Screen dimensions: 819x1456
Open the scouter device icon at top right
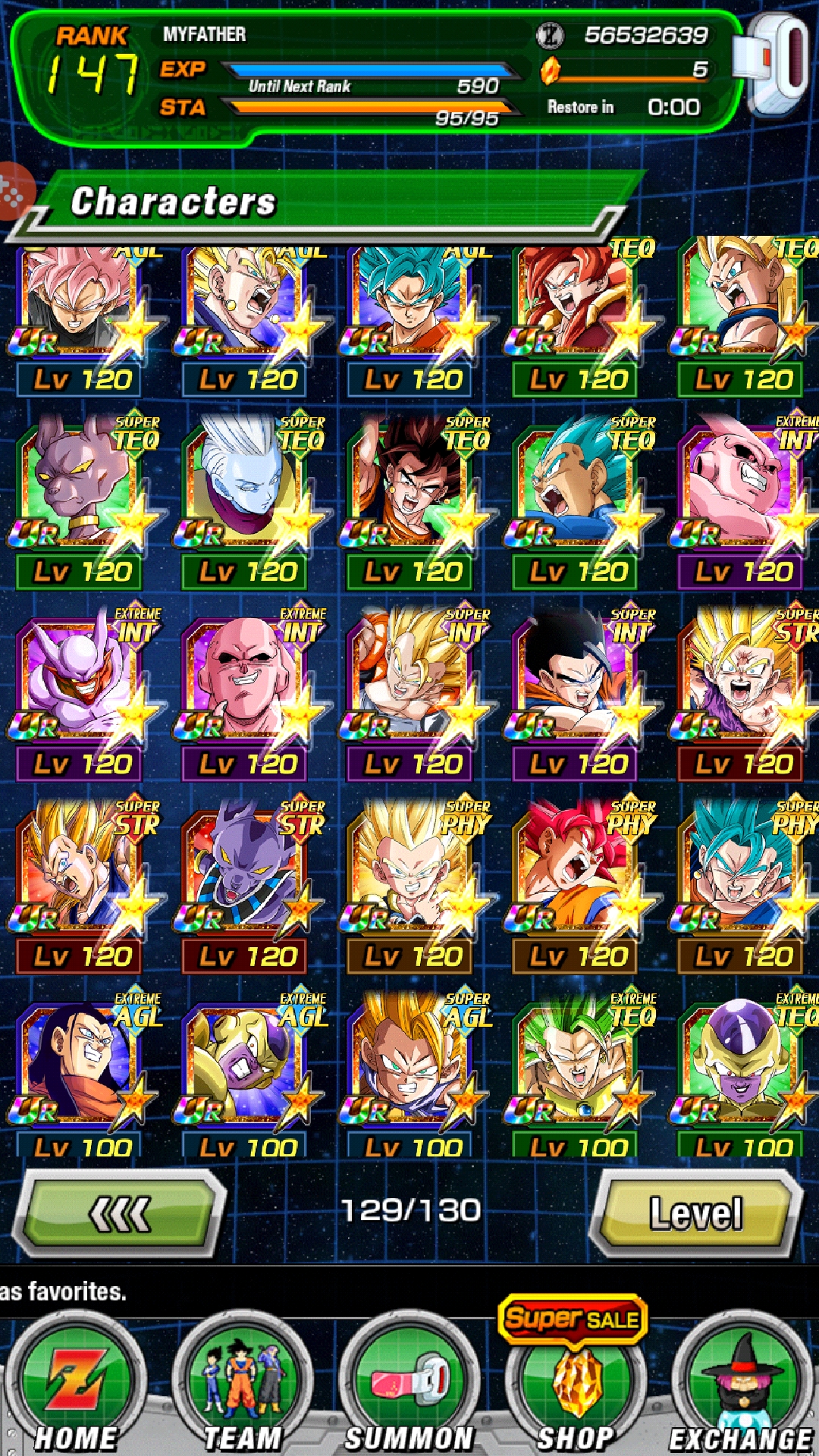(775, 65)
